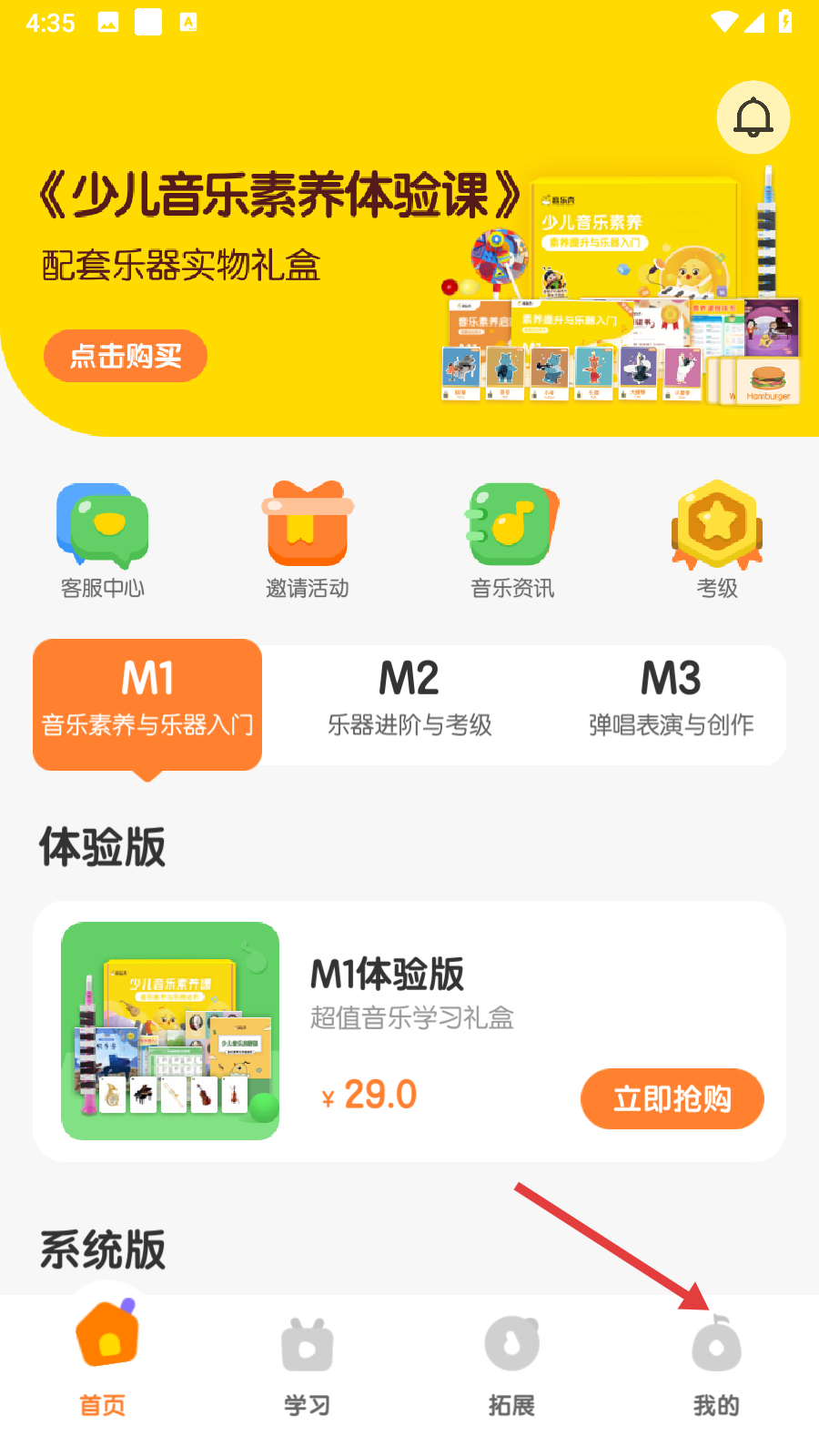The height and width of the screenshot is (1456, 819).
Task: Open the 考级 grading section
Action: [x=717, y=541]
